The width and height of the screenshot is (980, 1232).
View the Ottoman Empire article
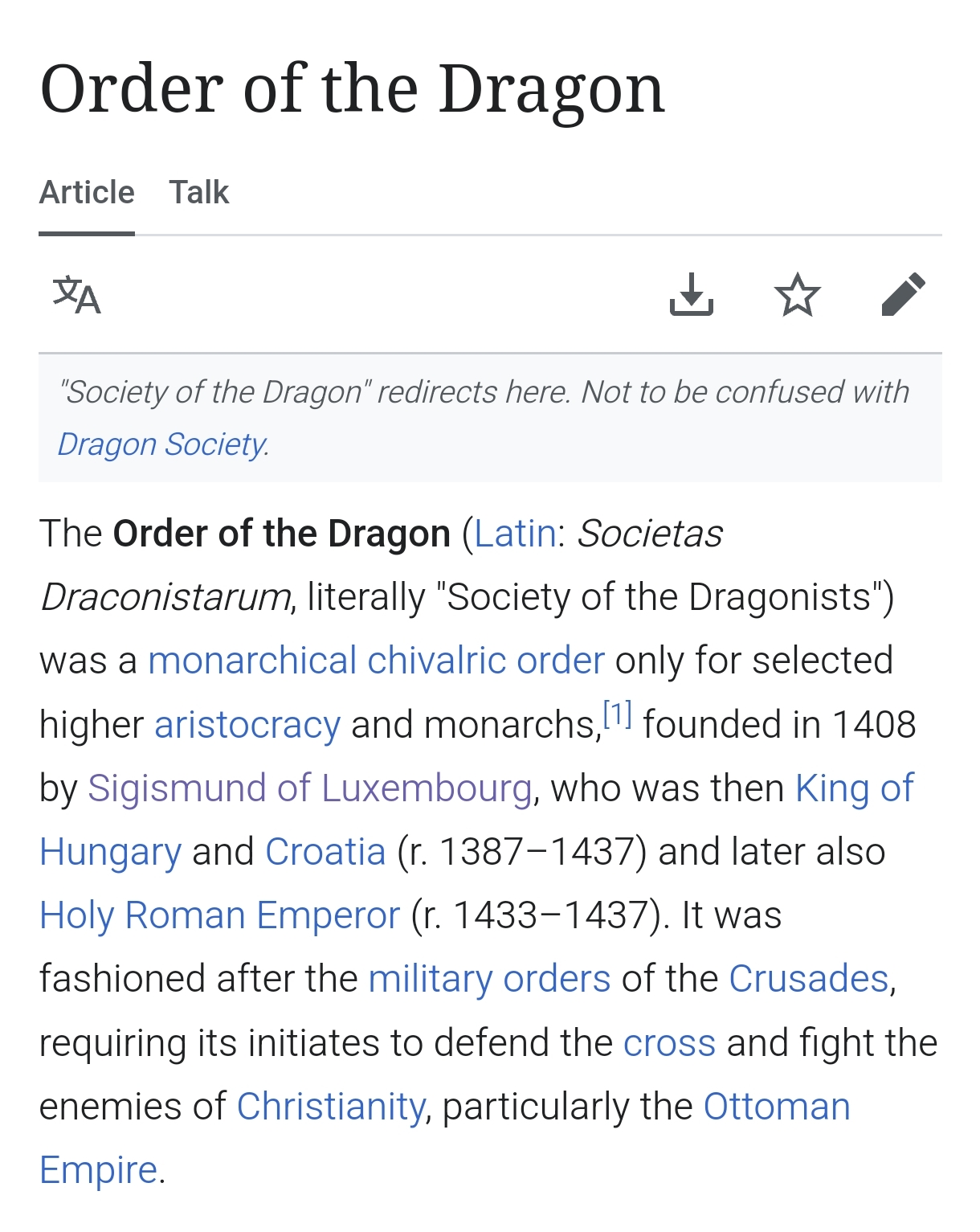[776, 1107]
